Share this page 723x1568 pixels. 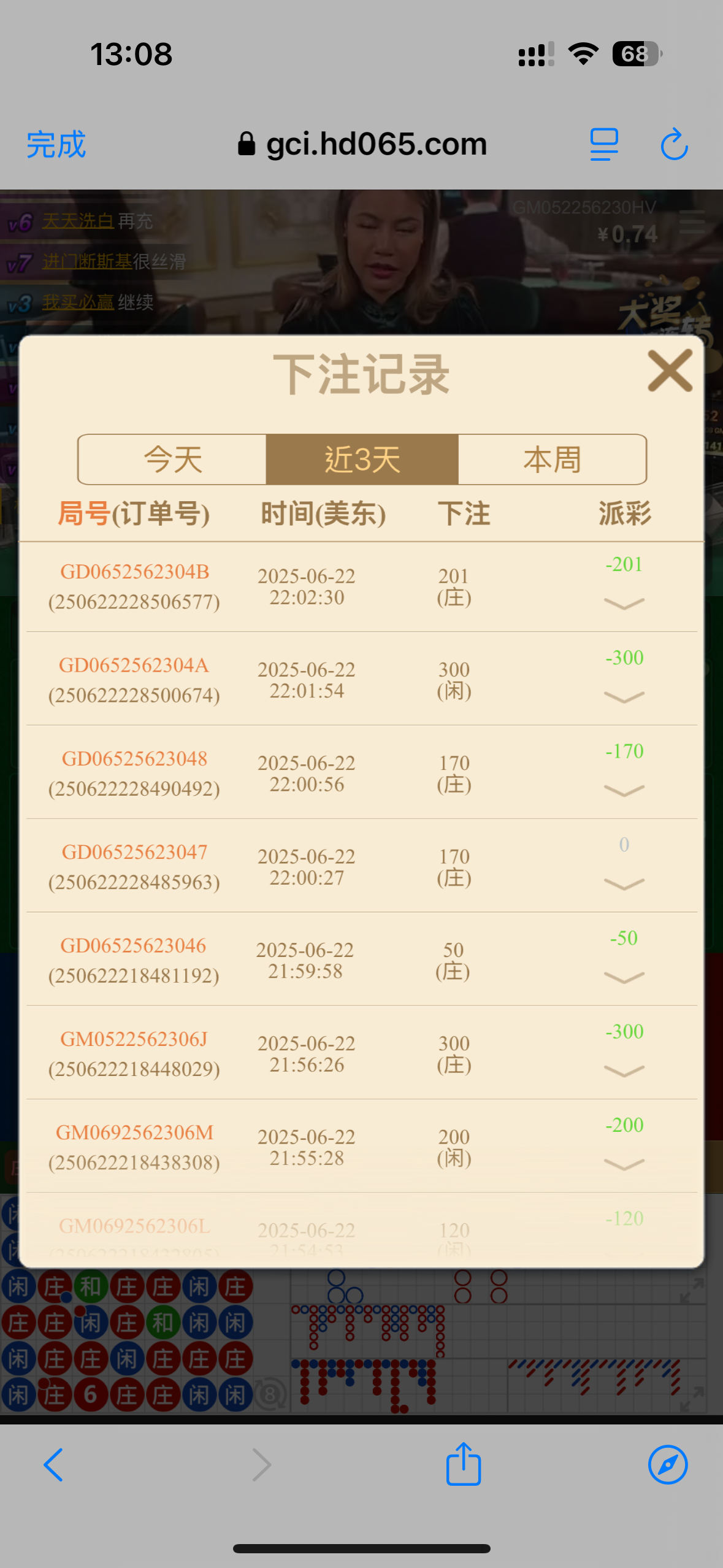tap(463, 1465)
